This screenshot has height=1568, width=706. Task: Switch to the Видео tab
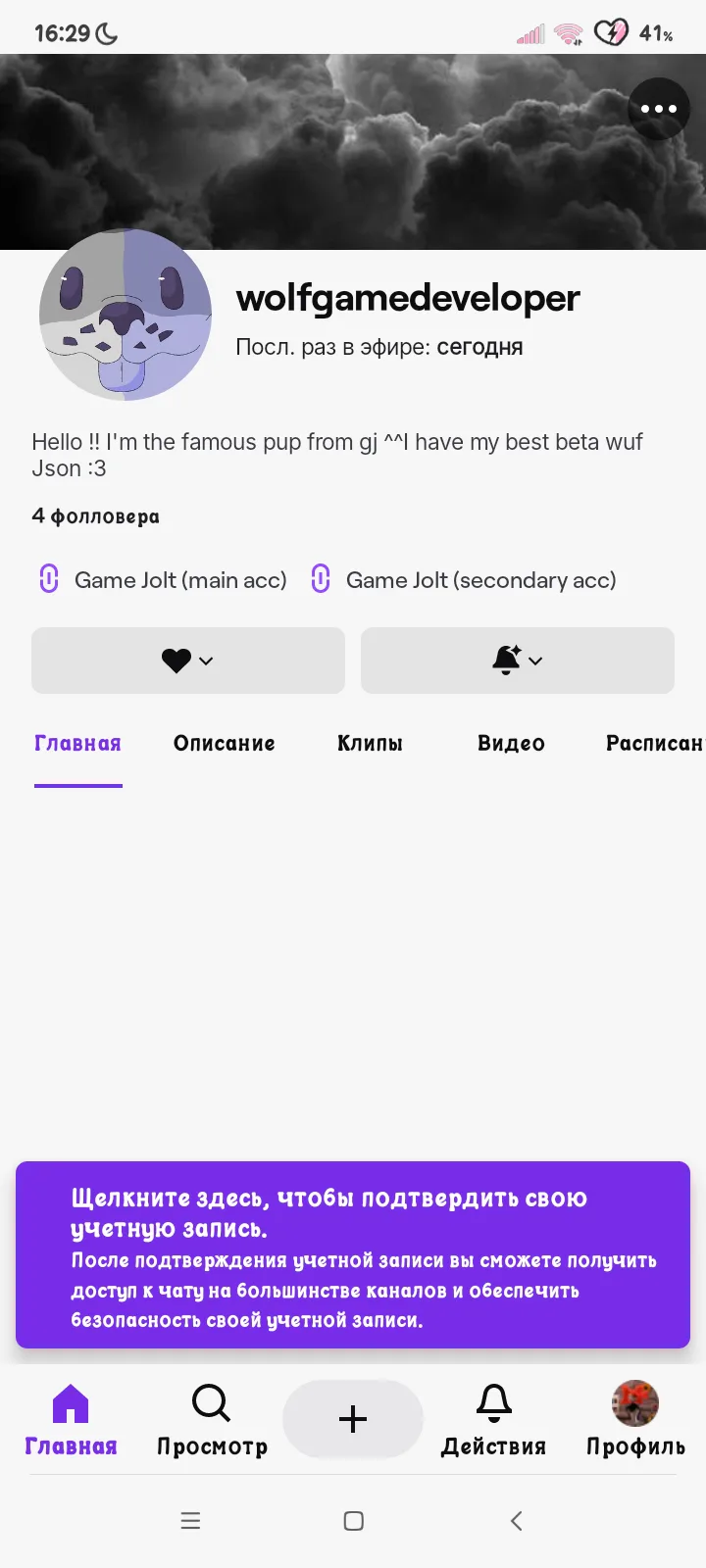tap(511, 744)
